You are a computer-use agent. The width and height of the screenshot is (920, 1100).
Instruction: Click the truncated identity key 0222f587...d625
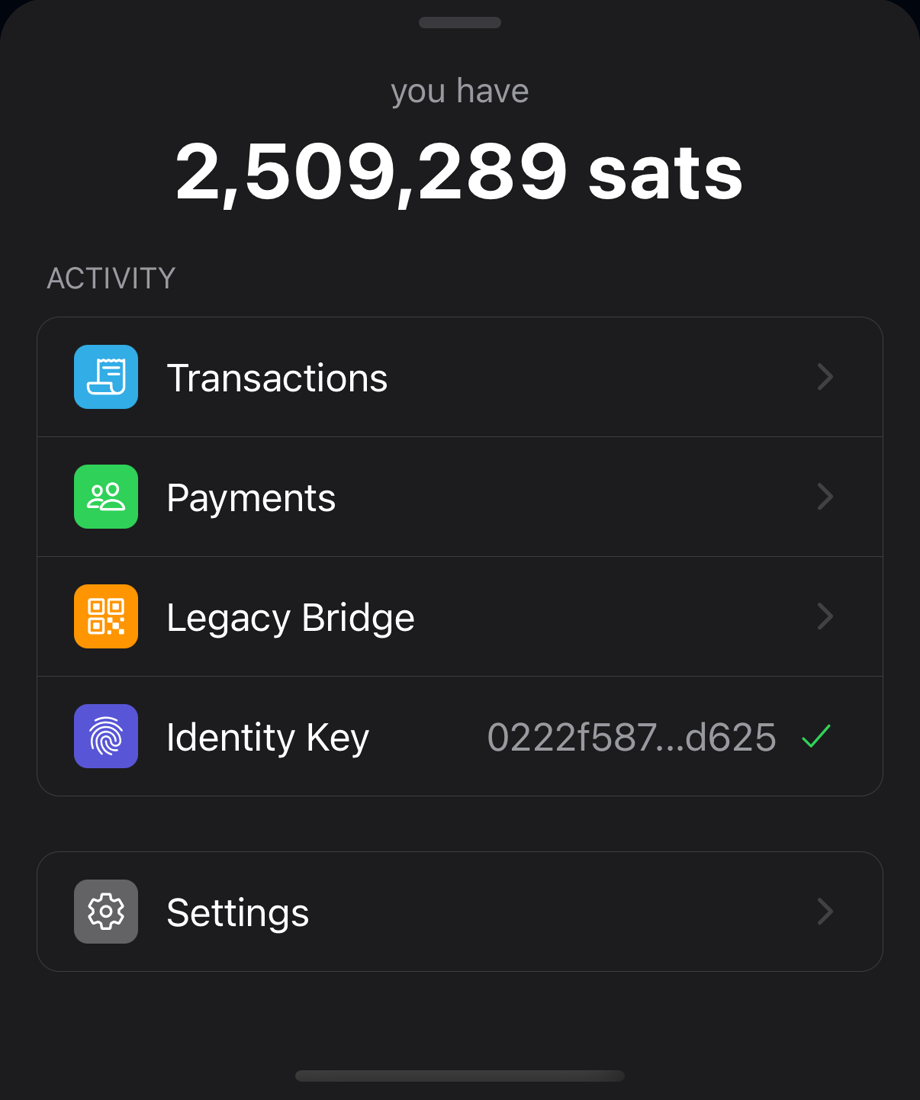coord(631,737)
